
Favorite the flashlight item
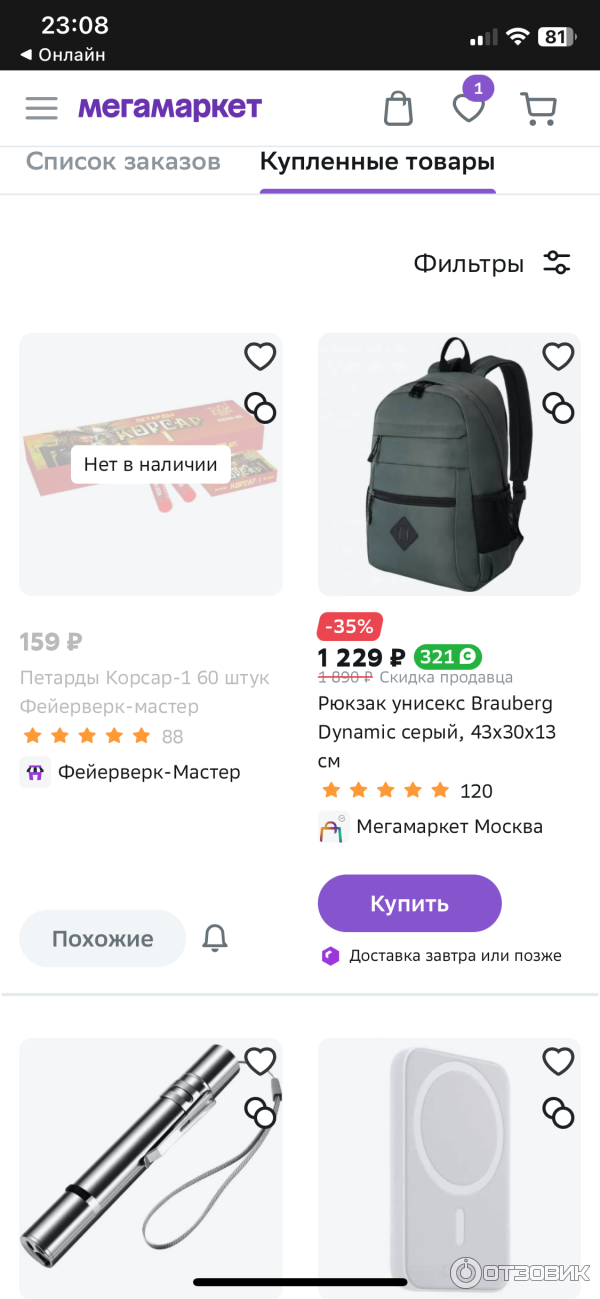[x=260, y=1061]
